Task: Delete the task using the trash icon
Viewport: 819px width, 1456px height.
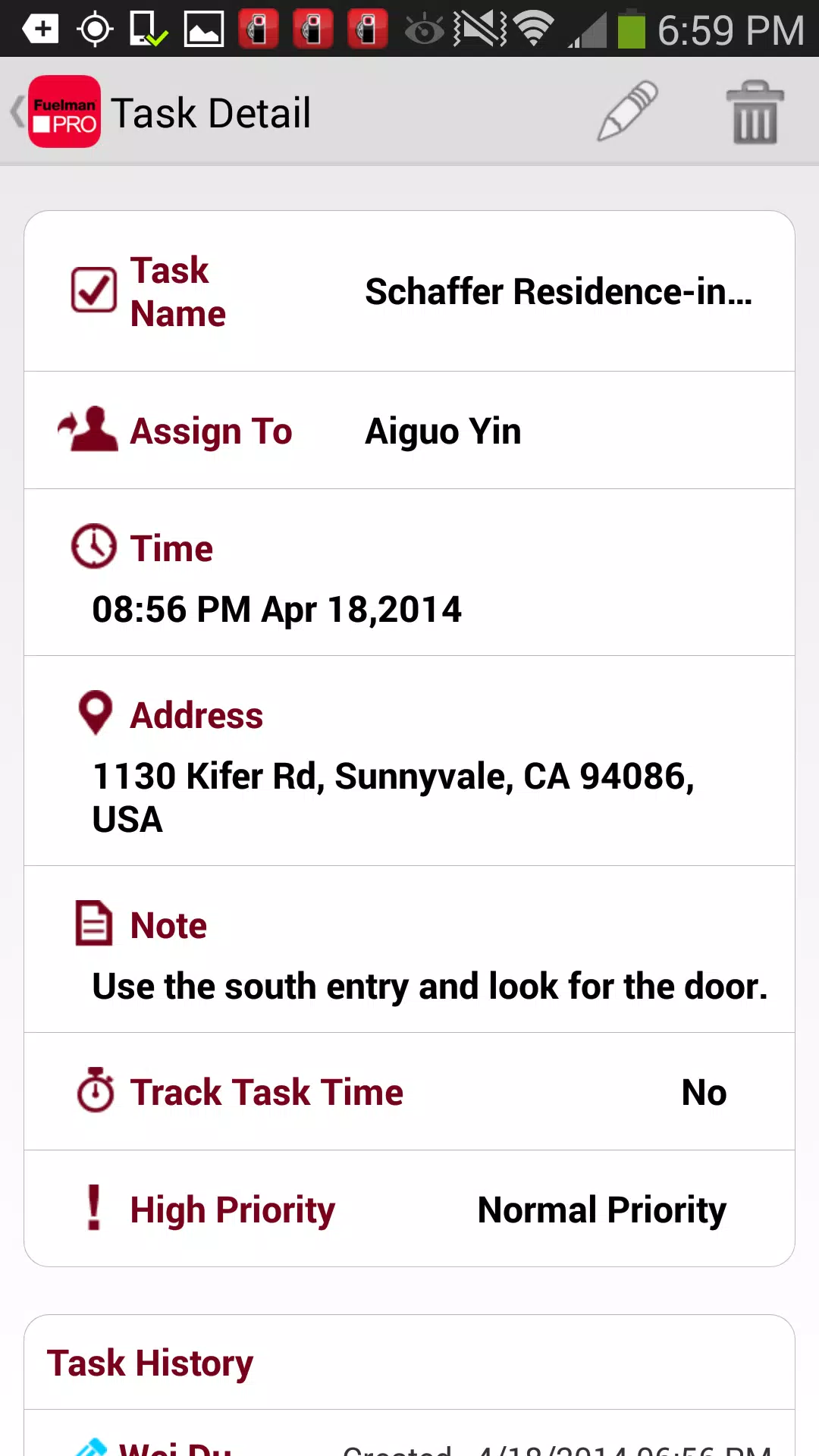Action: tap(755, 112)
